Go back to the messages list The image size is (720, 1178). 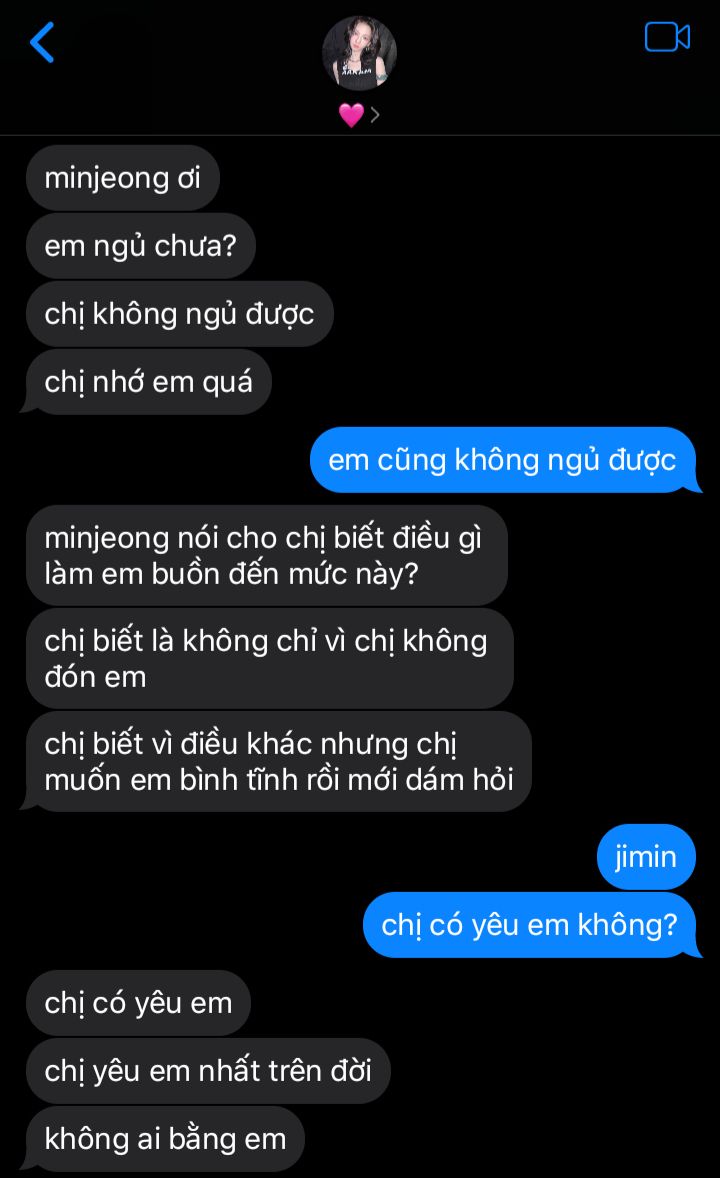click(42, 43)
